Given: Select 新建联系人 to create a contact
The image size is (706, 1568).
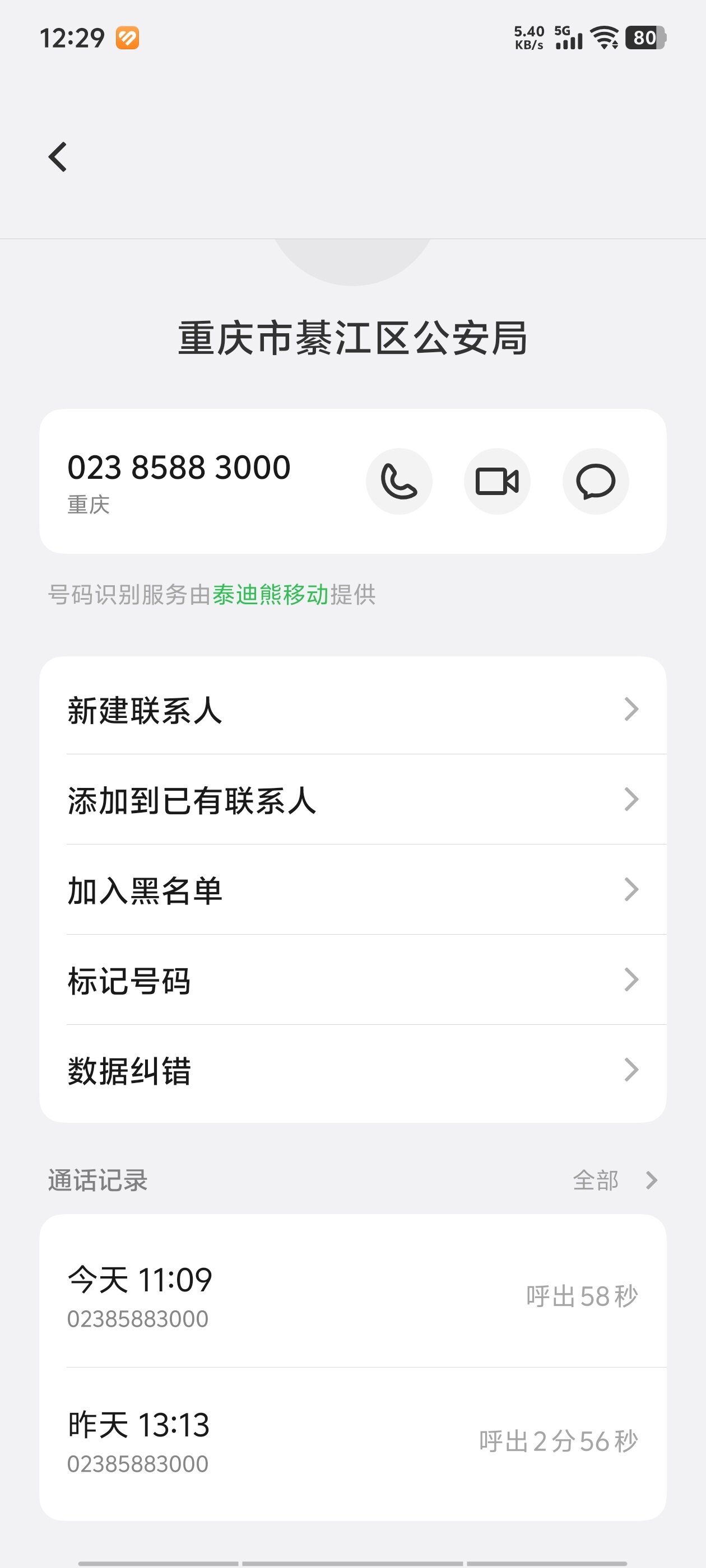Looking at the screenshot, I should pos(352,710).
